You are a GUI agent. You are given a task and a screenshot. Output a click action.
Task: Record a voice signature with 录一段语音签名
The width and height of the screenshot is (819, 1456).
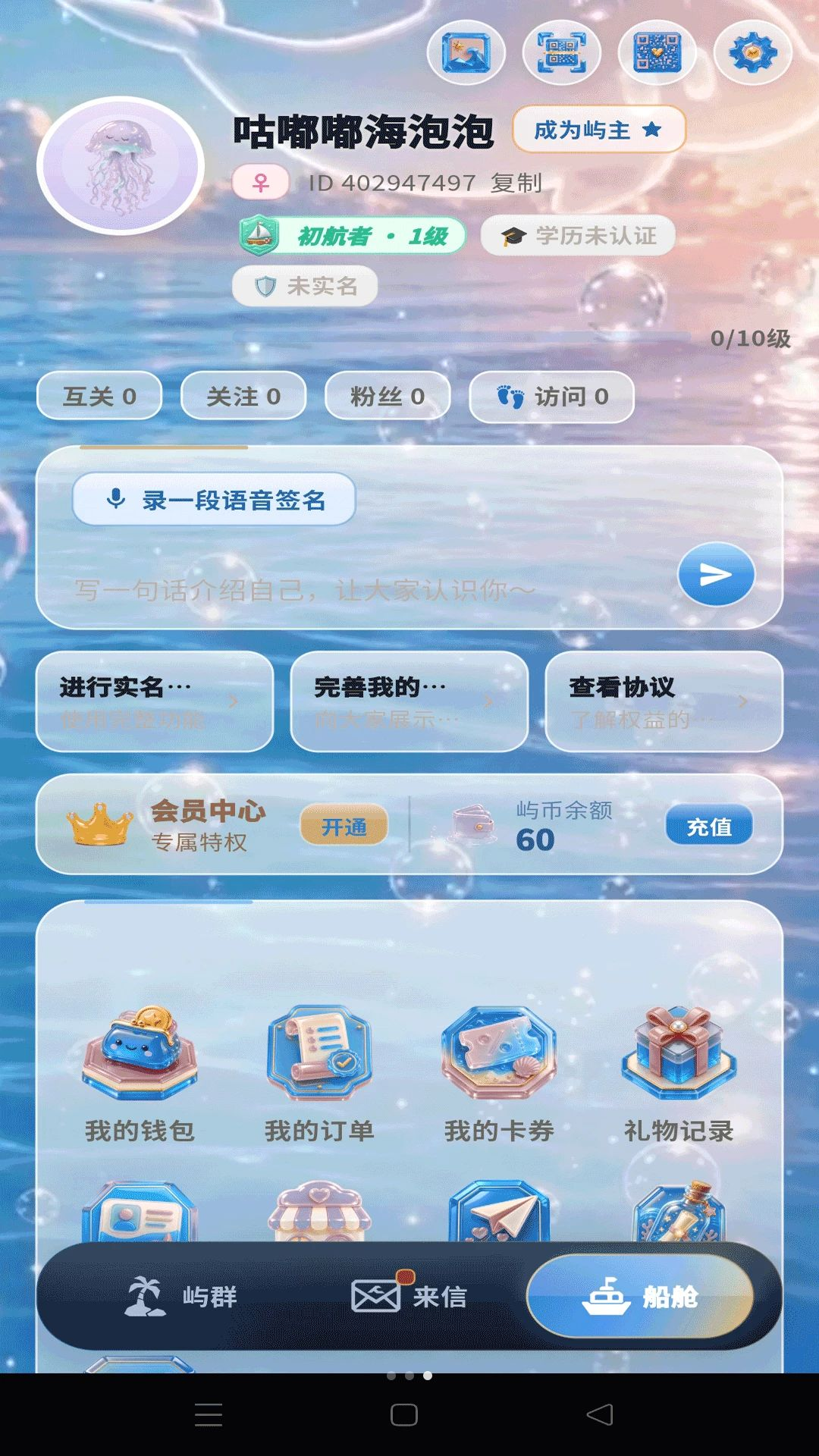coord(214,500)
